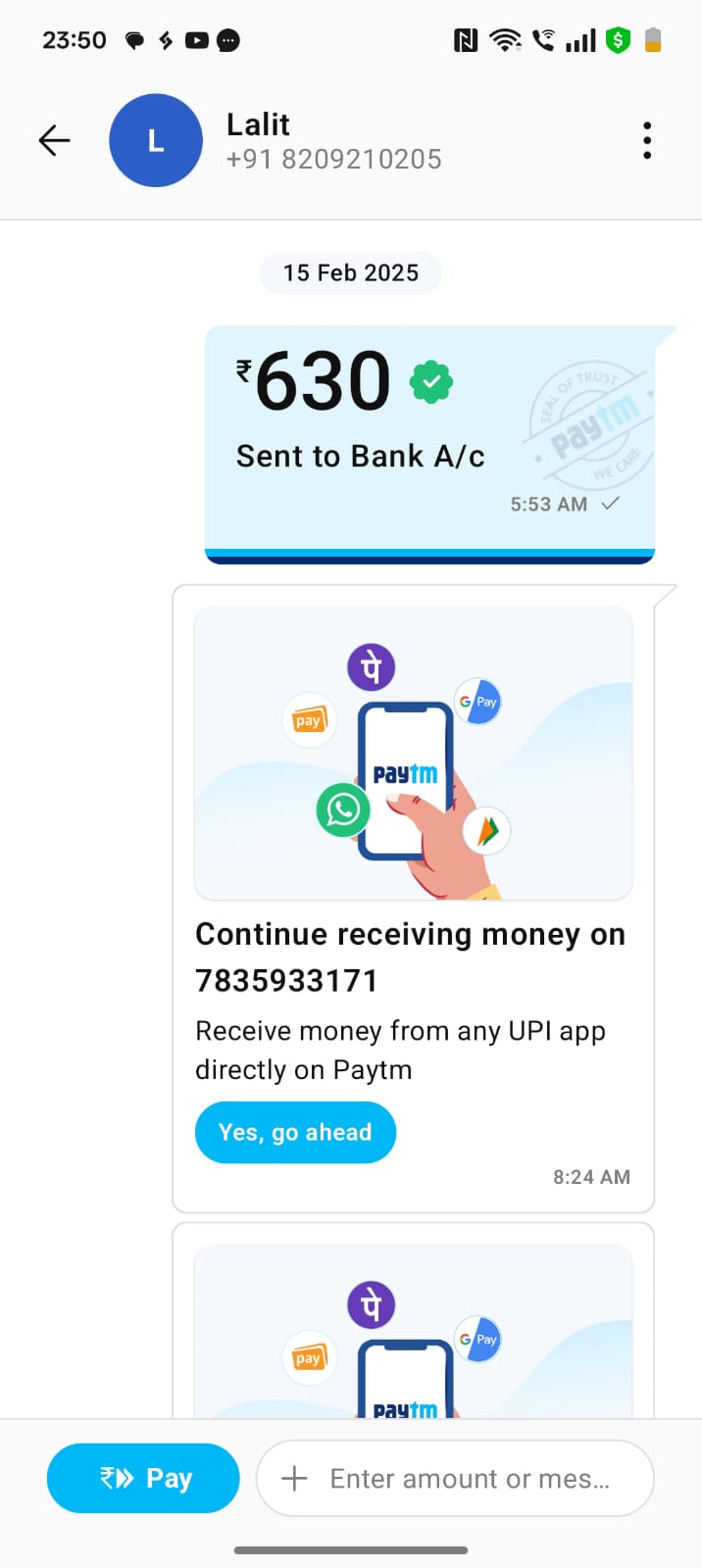Open Lalit's profile avatar
The image size is (702, 1568).
pos(156,140)
